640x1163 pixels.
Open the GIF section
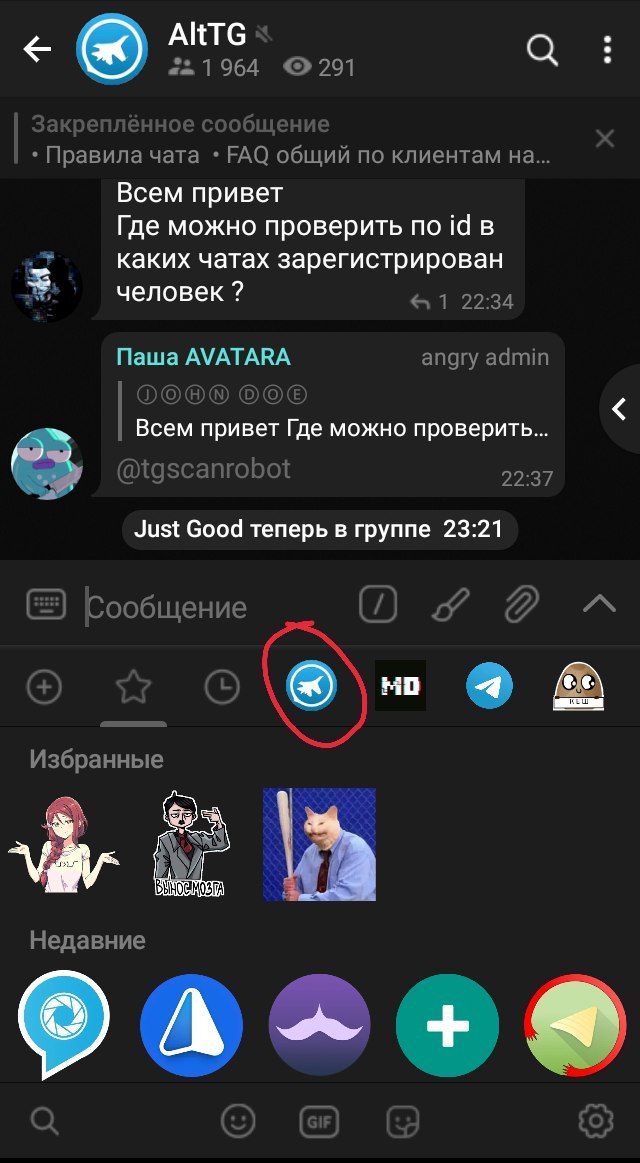[x=316, y=1121]
